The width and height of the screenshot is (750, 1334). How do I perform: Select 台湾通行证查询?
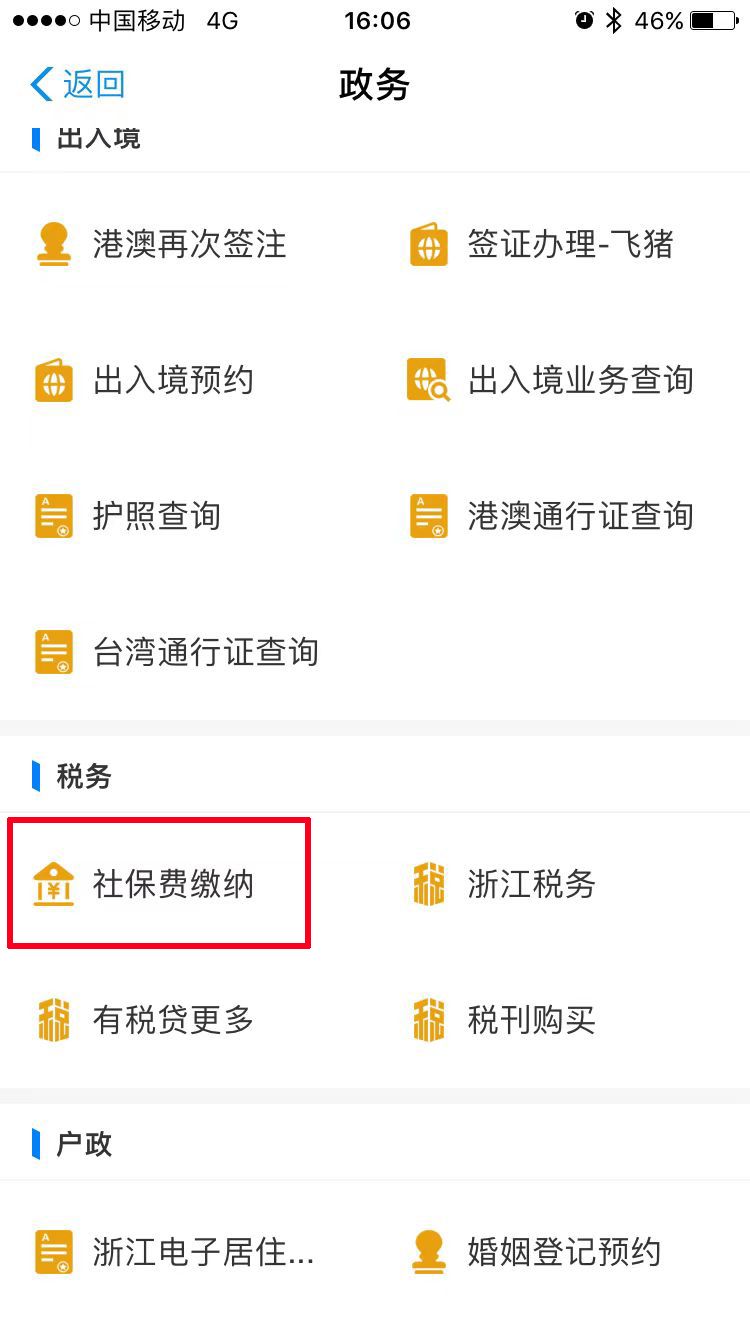click(176, 652)
